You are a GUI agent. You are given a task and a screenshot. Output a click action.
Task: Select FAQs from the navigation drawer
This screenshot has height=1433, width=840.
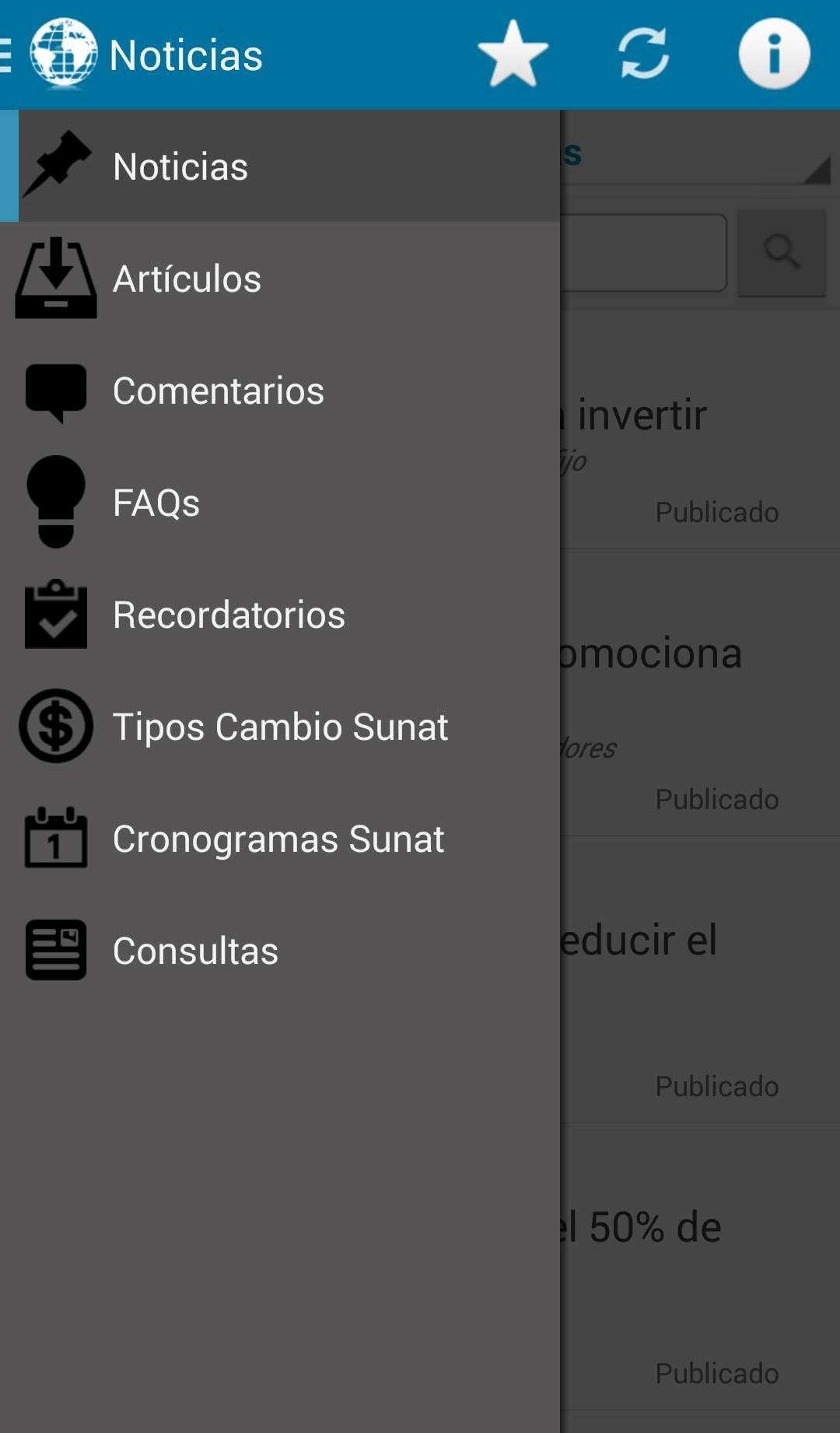[156, 502]
